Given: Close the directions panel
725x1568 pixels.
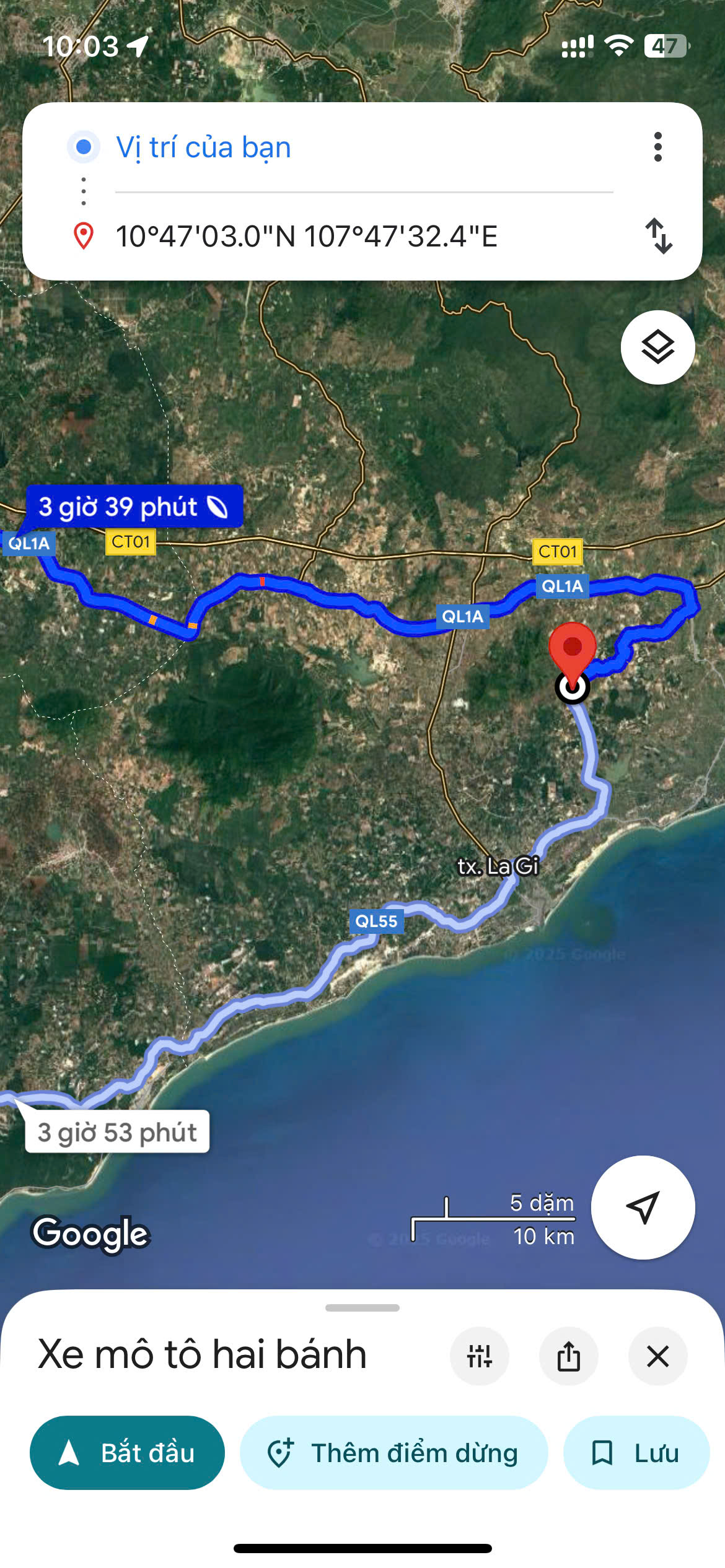Looking at the screenshot, I should (x=657, y=1356).
